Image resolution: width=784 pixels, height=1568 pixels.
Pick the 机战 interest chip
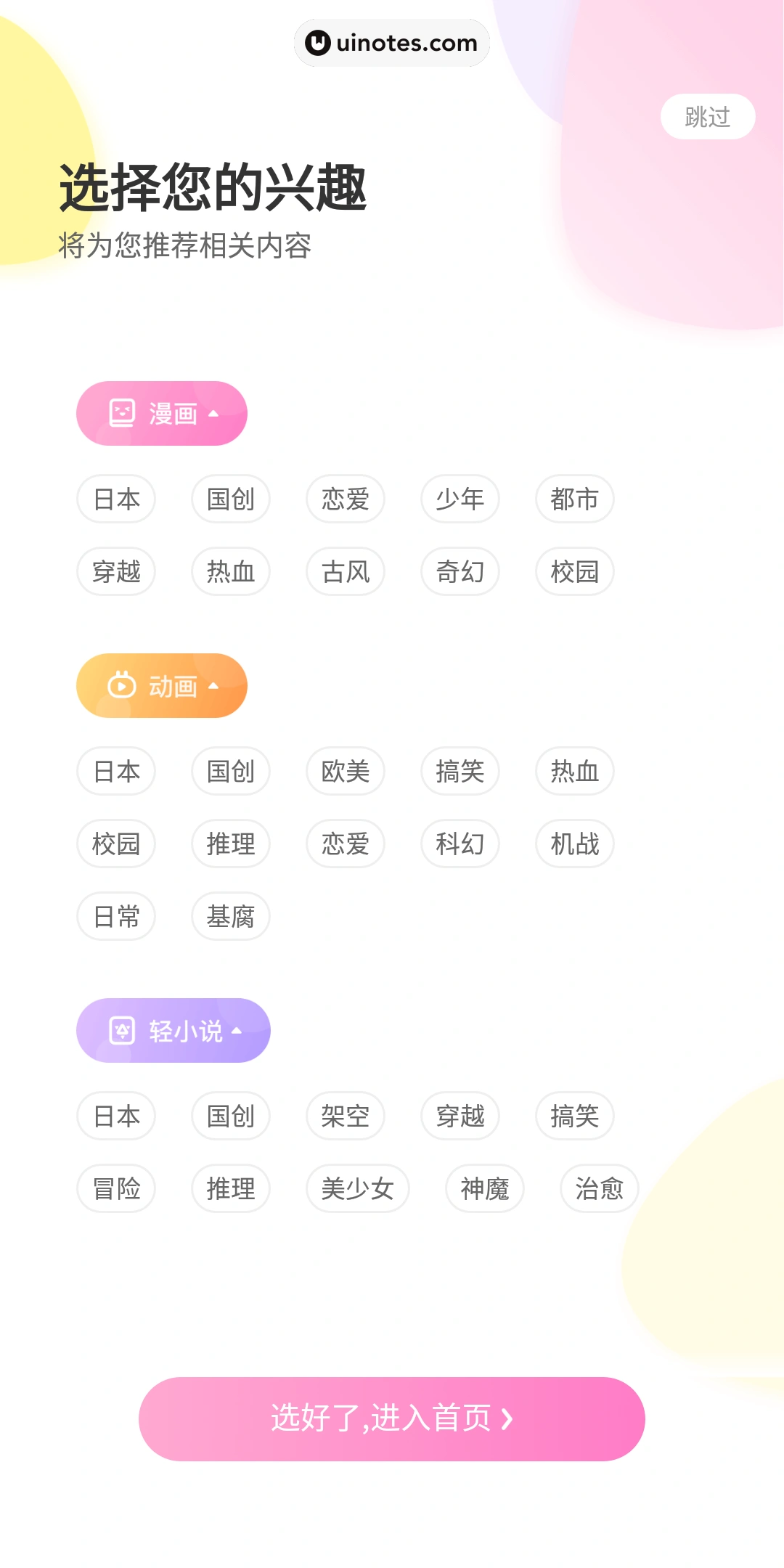[575, 844]
